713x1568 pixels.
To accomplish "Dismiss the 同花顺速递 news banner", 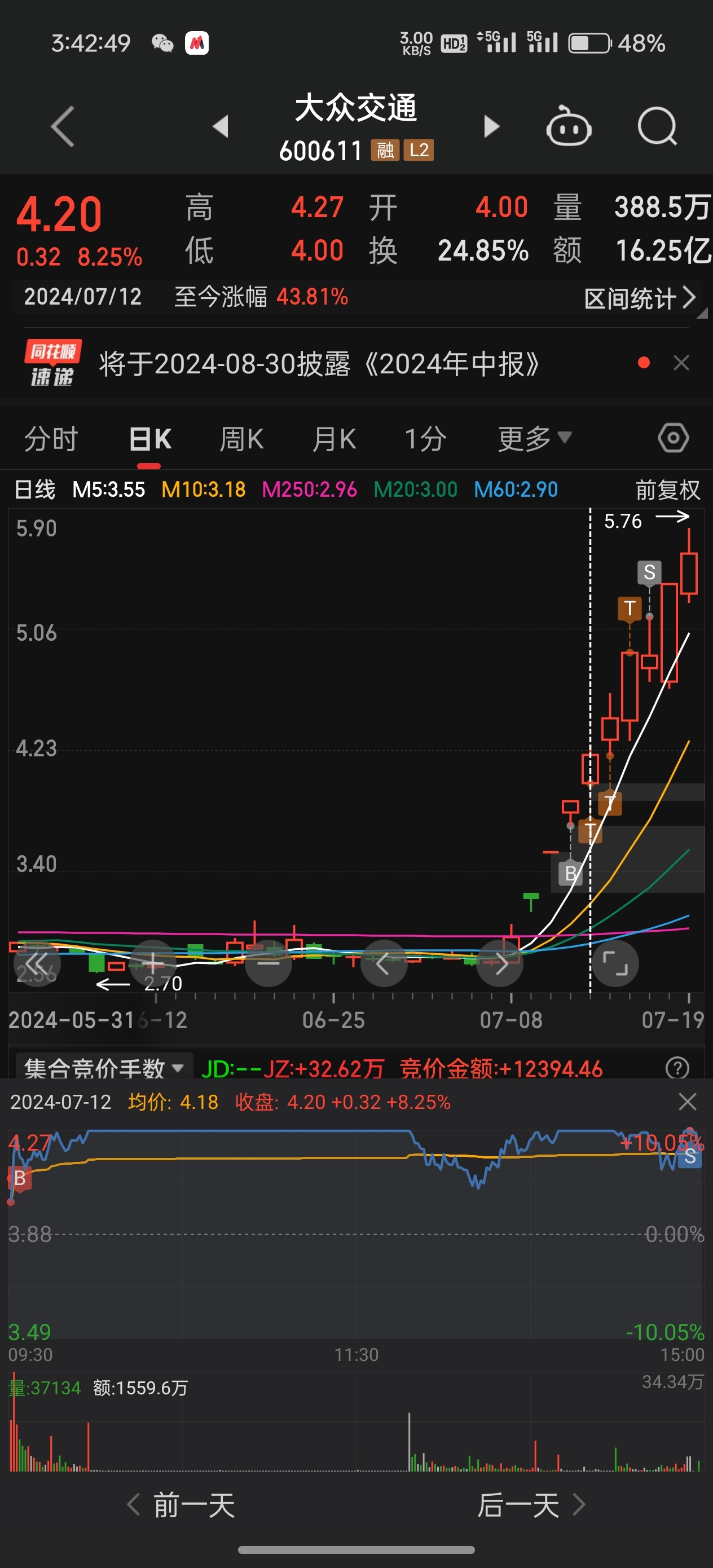I will point(681,363).
